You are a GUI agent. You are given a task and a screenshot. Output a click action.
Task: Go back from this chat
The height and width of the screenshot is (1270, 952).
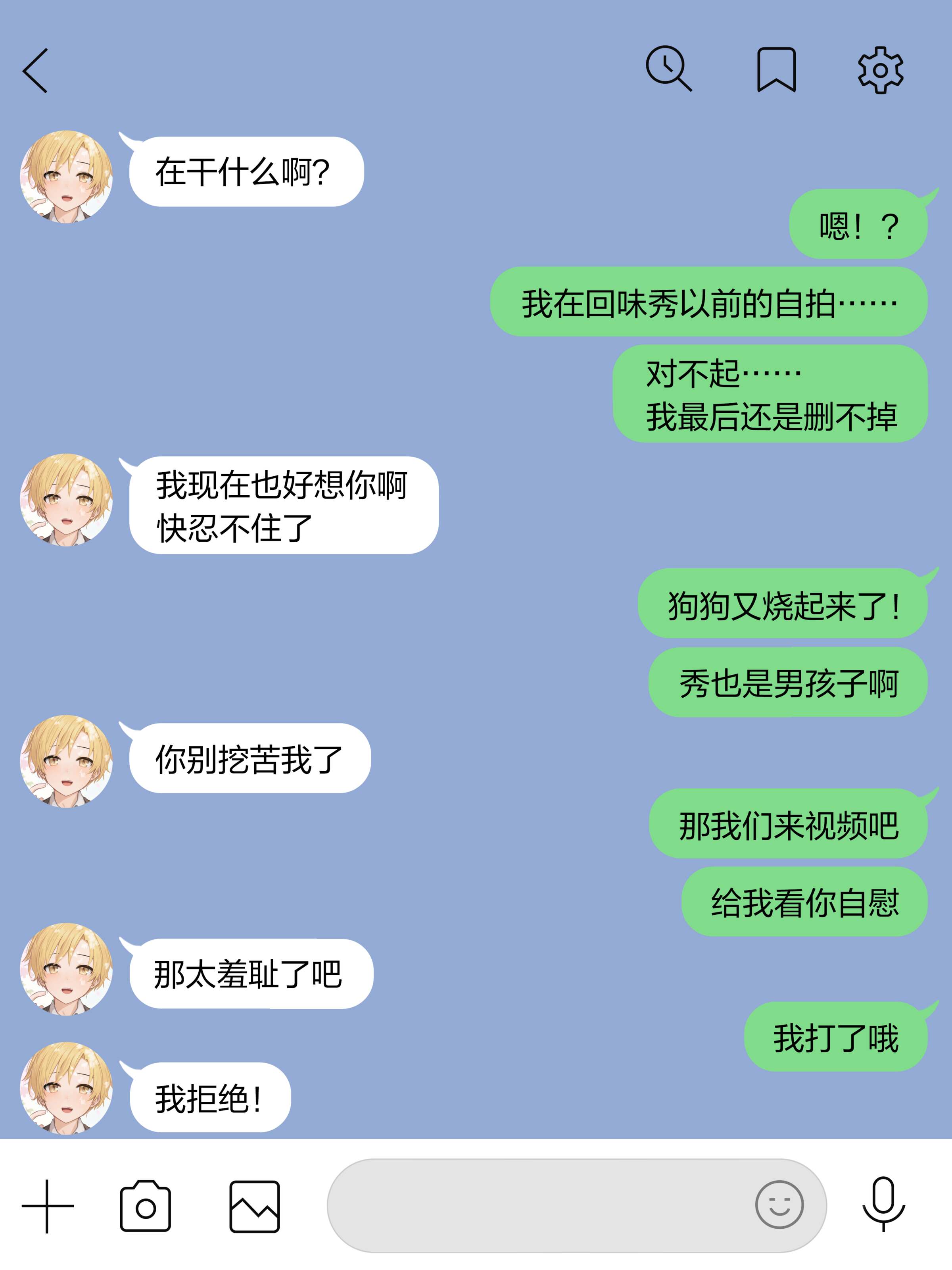click(x=36, y=71)
